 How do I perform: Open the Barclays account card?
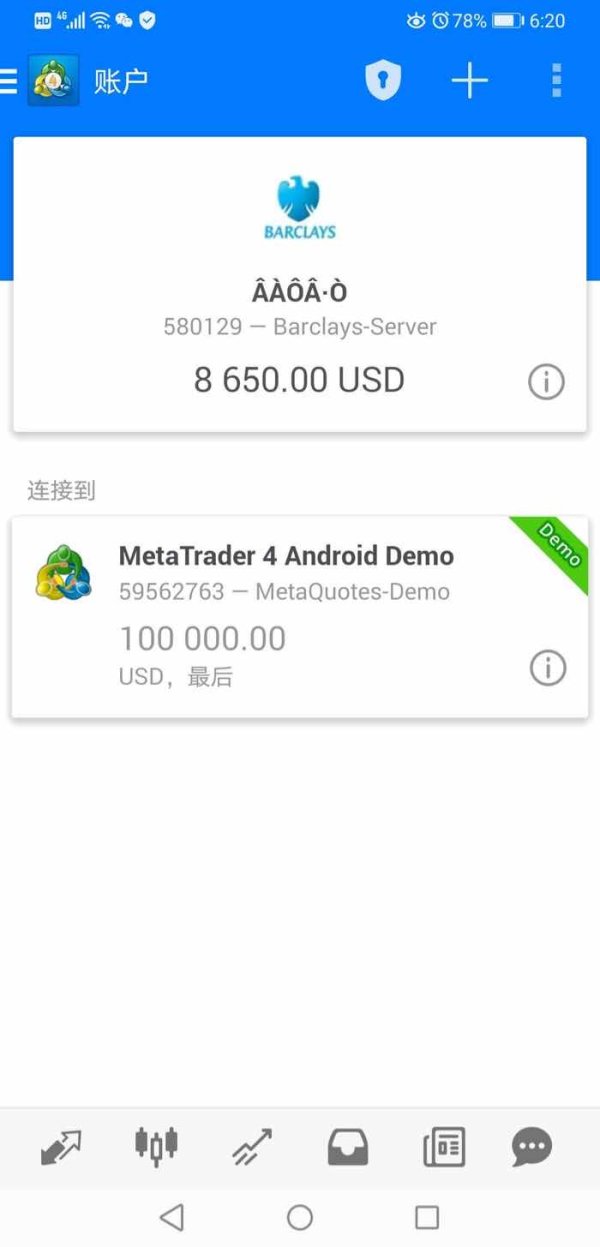[x=299, y=290]
